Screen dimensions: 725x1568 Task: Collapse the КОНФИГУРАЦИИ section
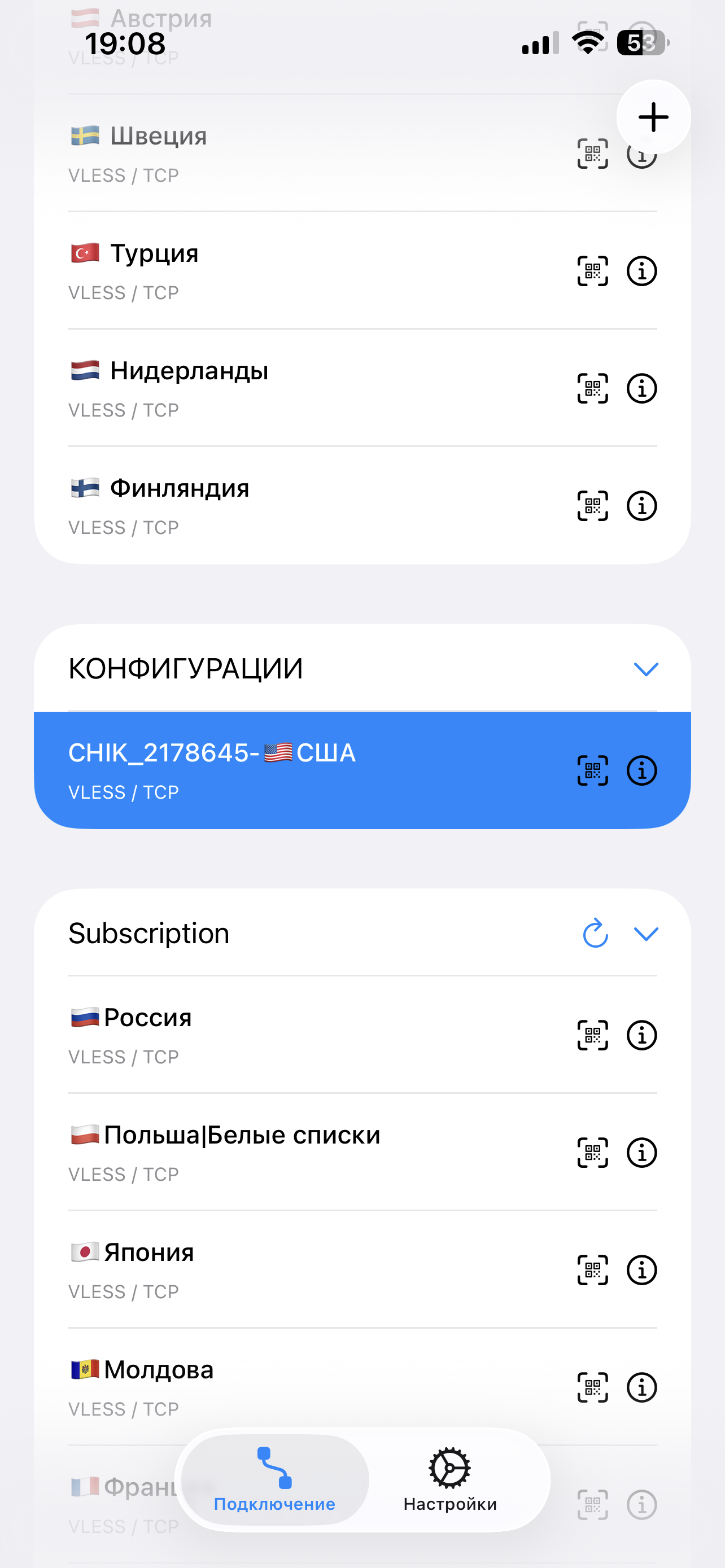pos(646,669)
